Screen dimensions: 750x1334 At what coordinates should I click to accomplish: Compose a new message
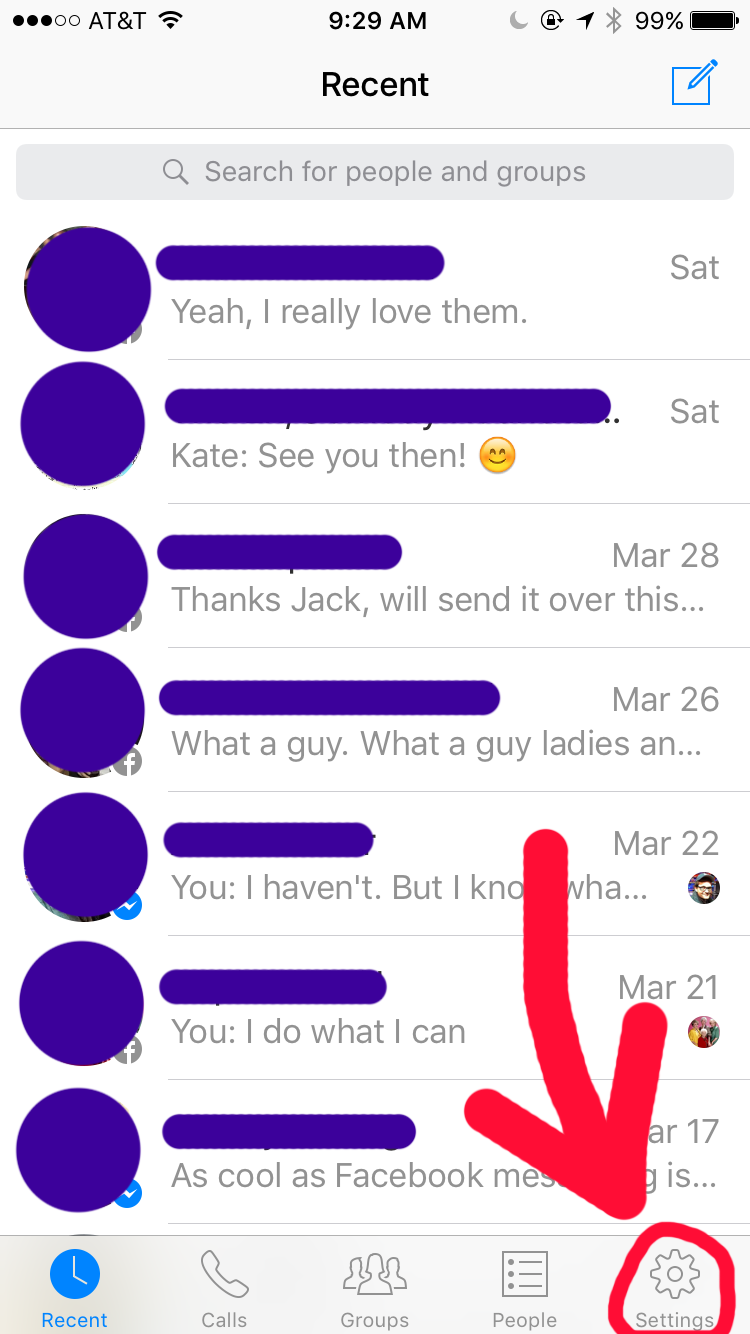695,84
